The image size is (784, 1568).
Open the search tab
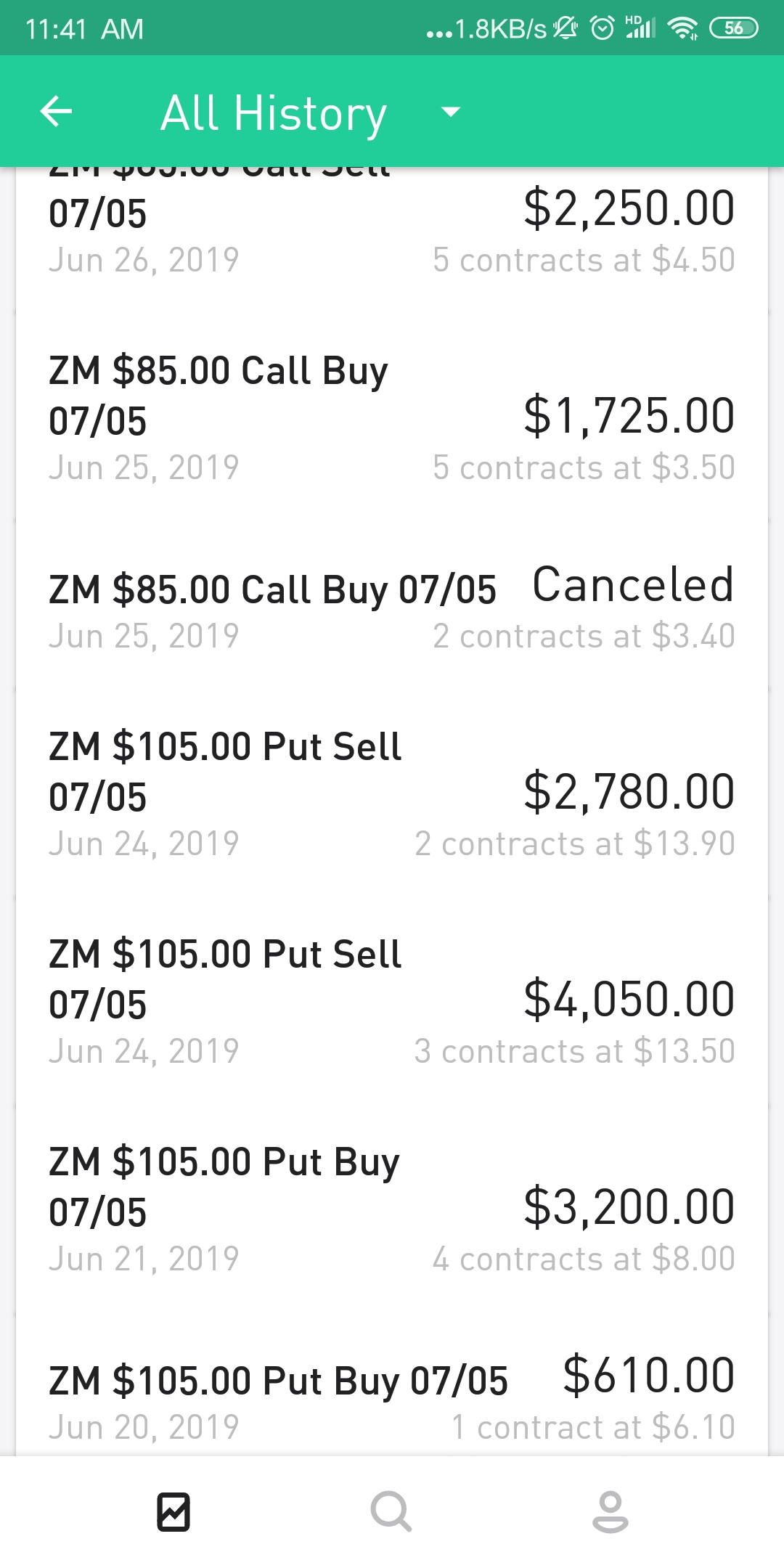[391, 1512]
